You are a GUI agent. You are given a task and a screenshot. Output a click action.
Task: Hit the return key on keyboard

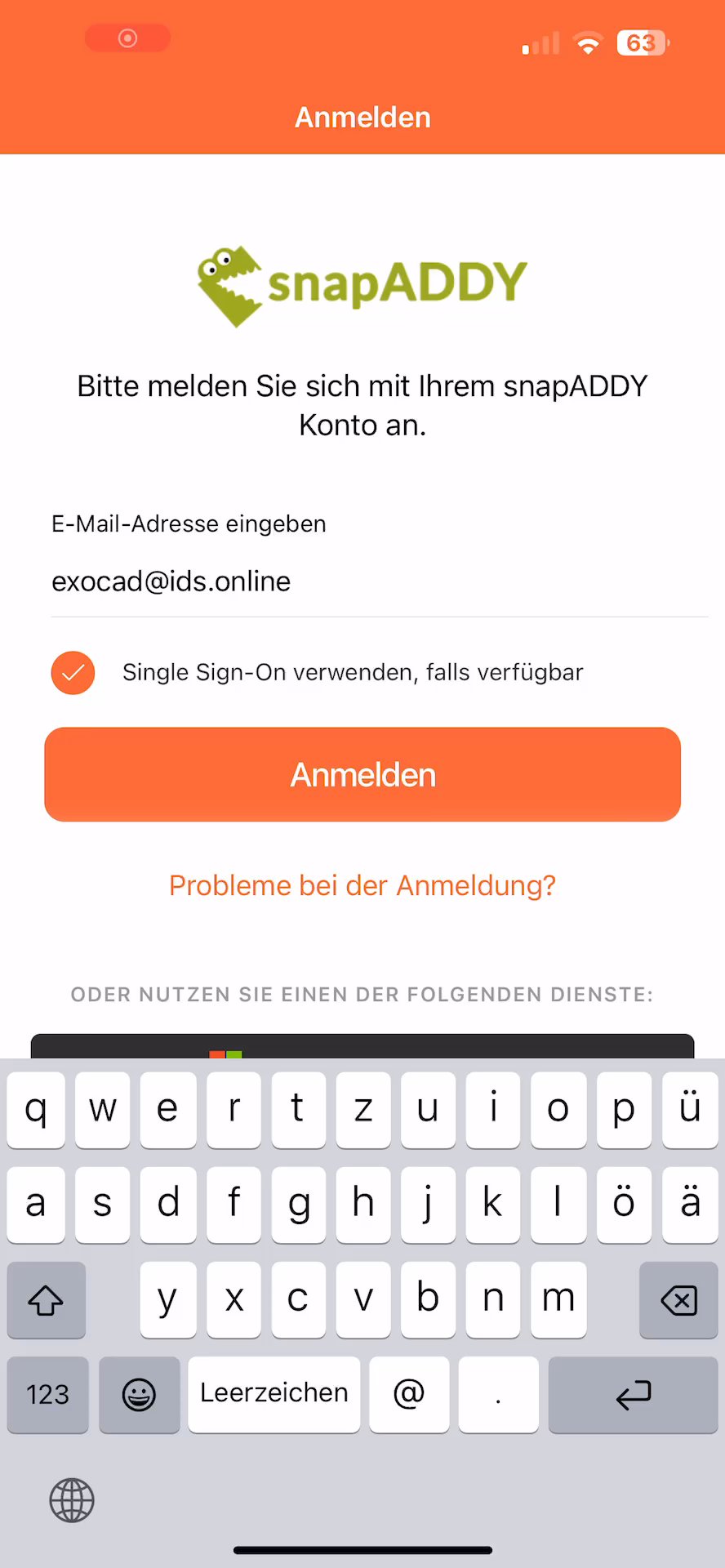click(633, 1394)
